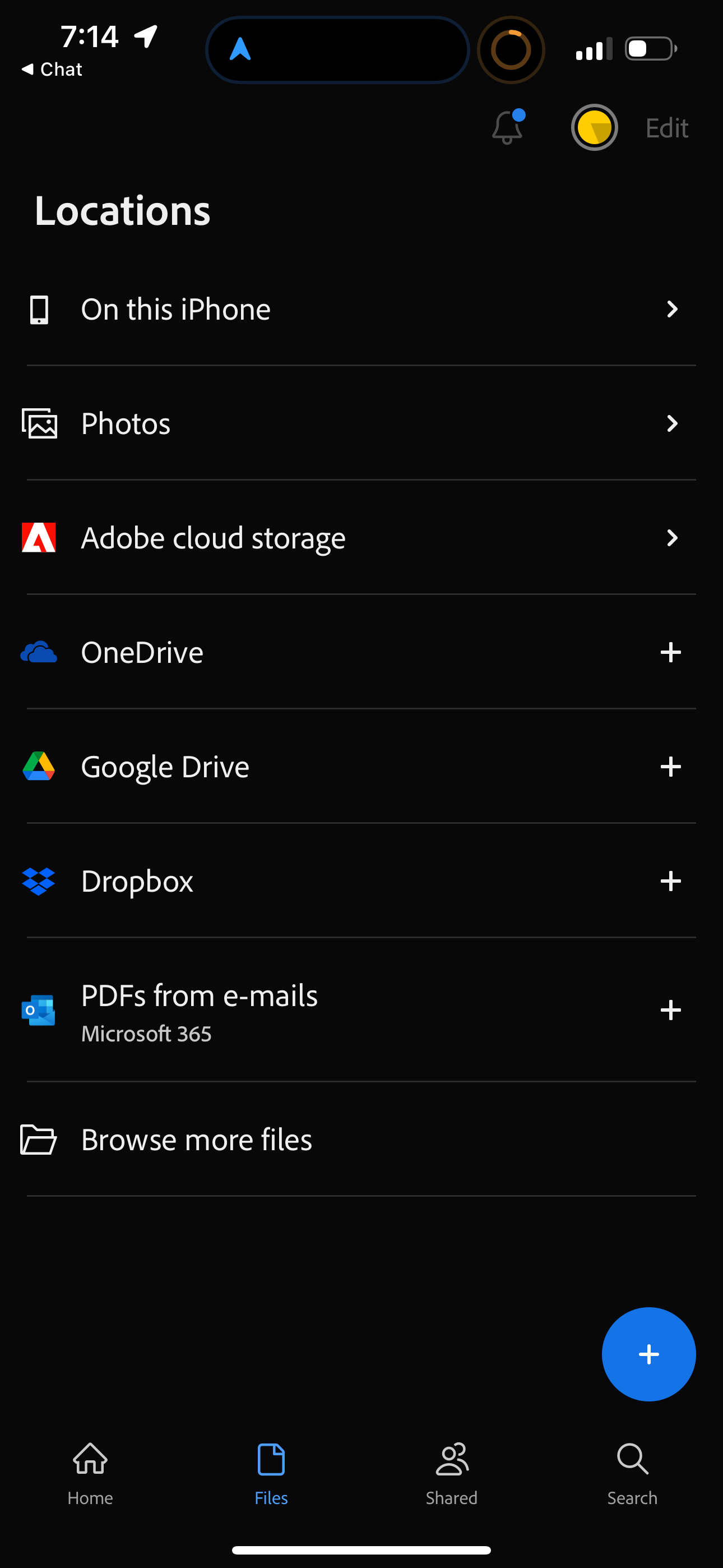Click the Adobe cloud storage logo
This screenshot has width=723, height=1568.
38,538
